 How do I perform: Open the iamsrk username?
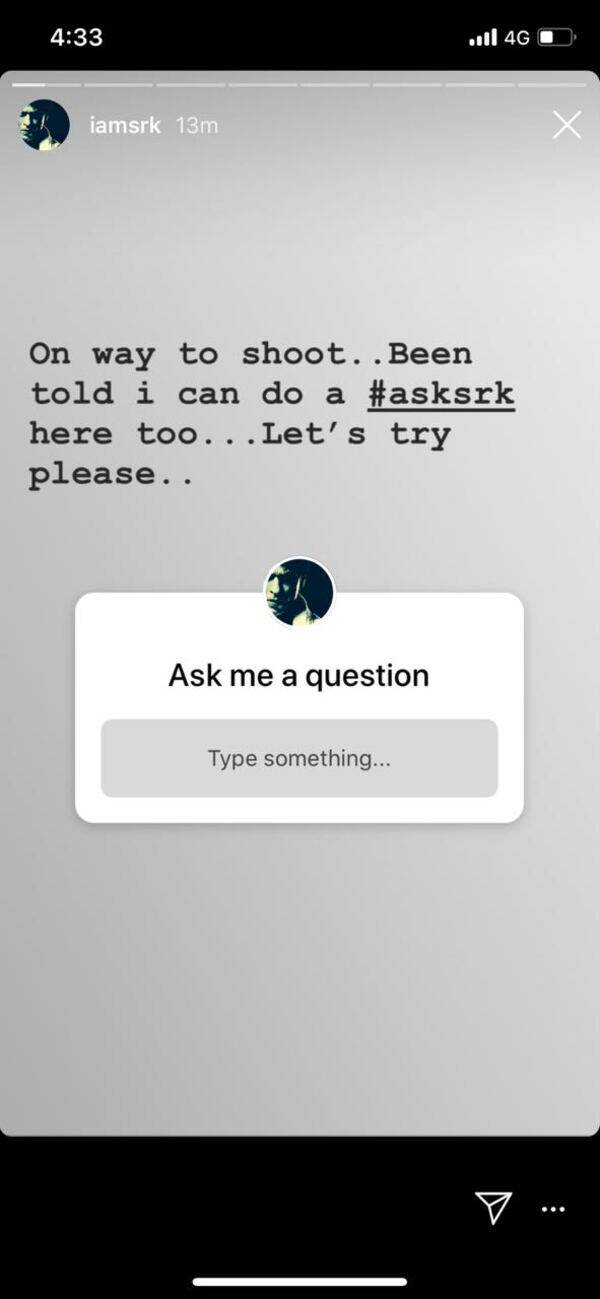pyautogui.click(x=125, y=126)
